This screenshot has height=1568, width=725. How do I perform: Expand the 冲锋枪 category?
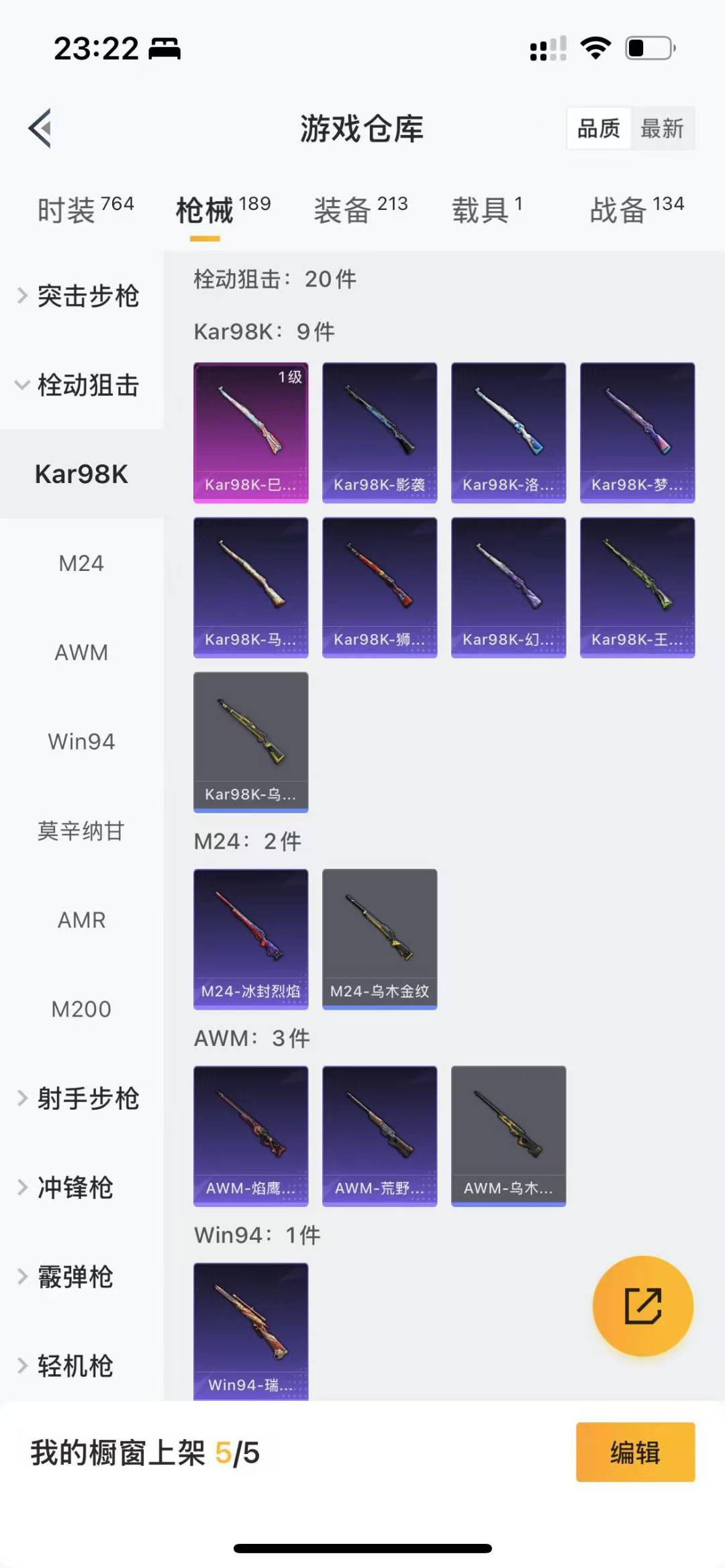click(74, 1188)
